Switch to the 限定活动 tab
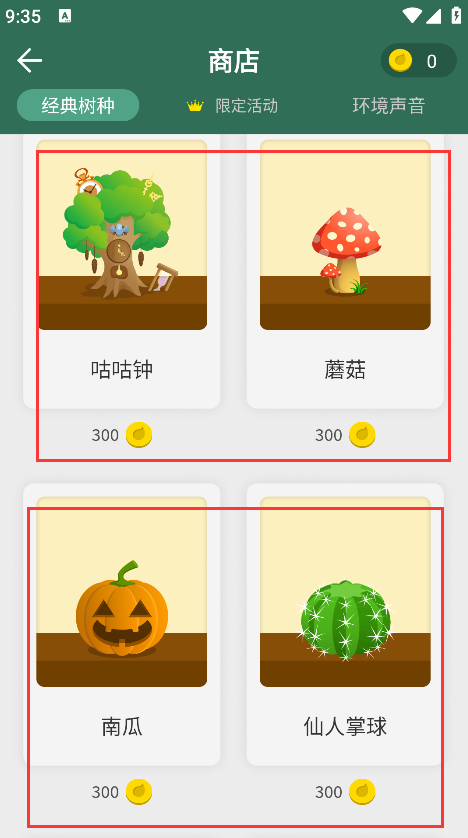The image size is (468, 838). click(x=232, y=105)
